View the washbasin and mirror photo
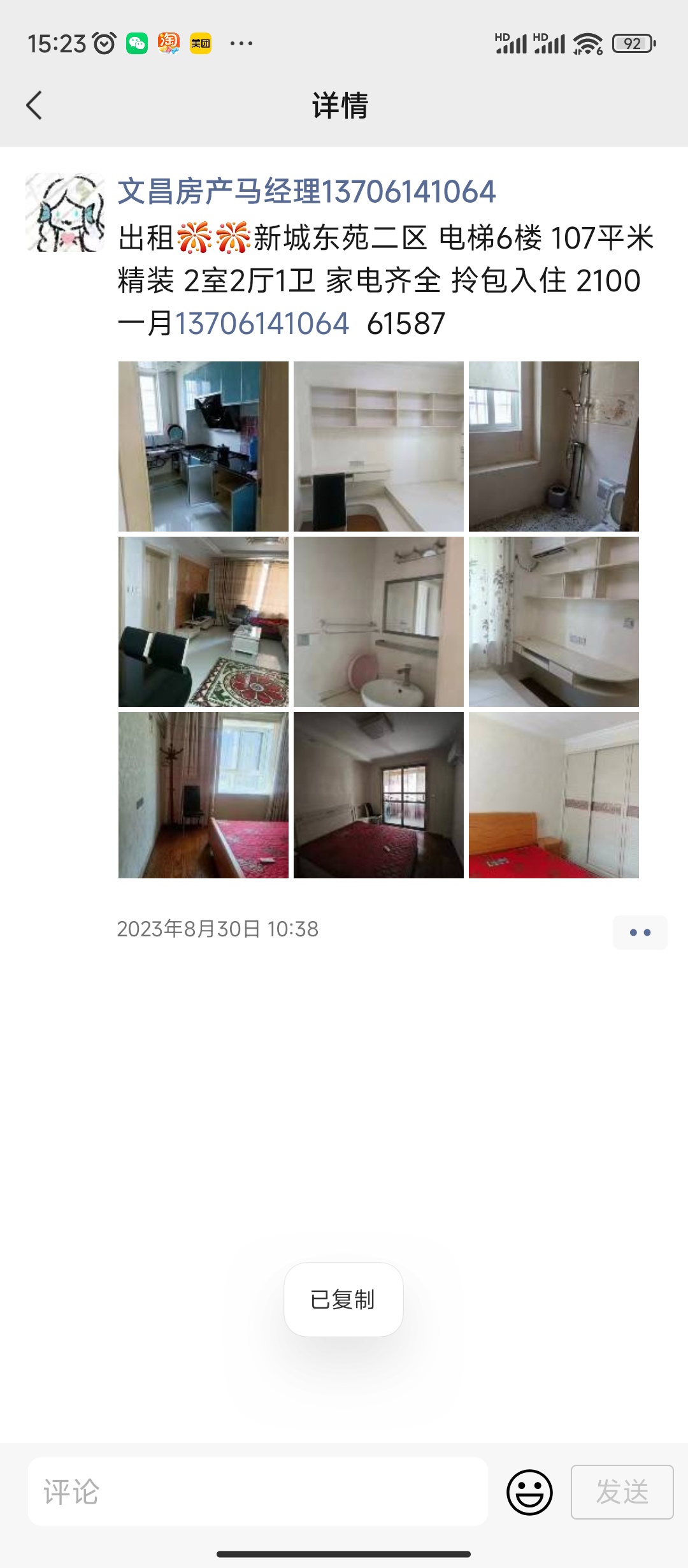Screen dimensions: 688x1568 click(x=378, y=621)
